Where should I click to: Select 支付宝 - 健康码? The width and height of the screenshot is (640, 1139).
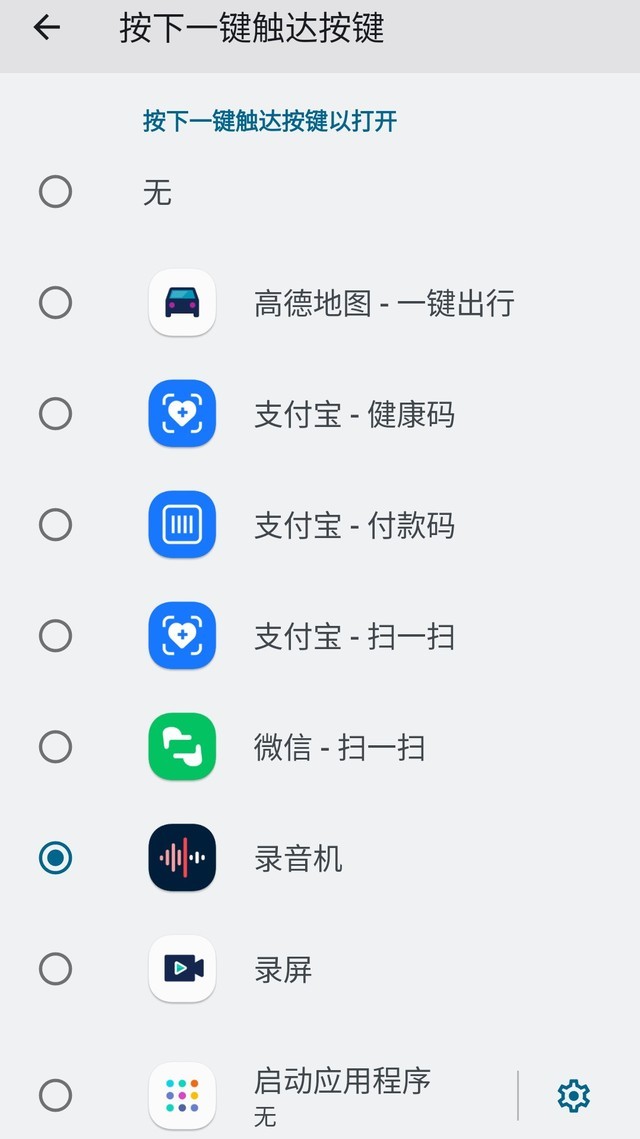tap(55, 413)
